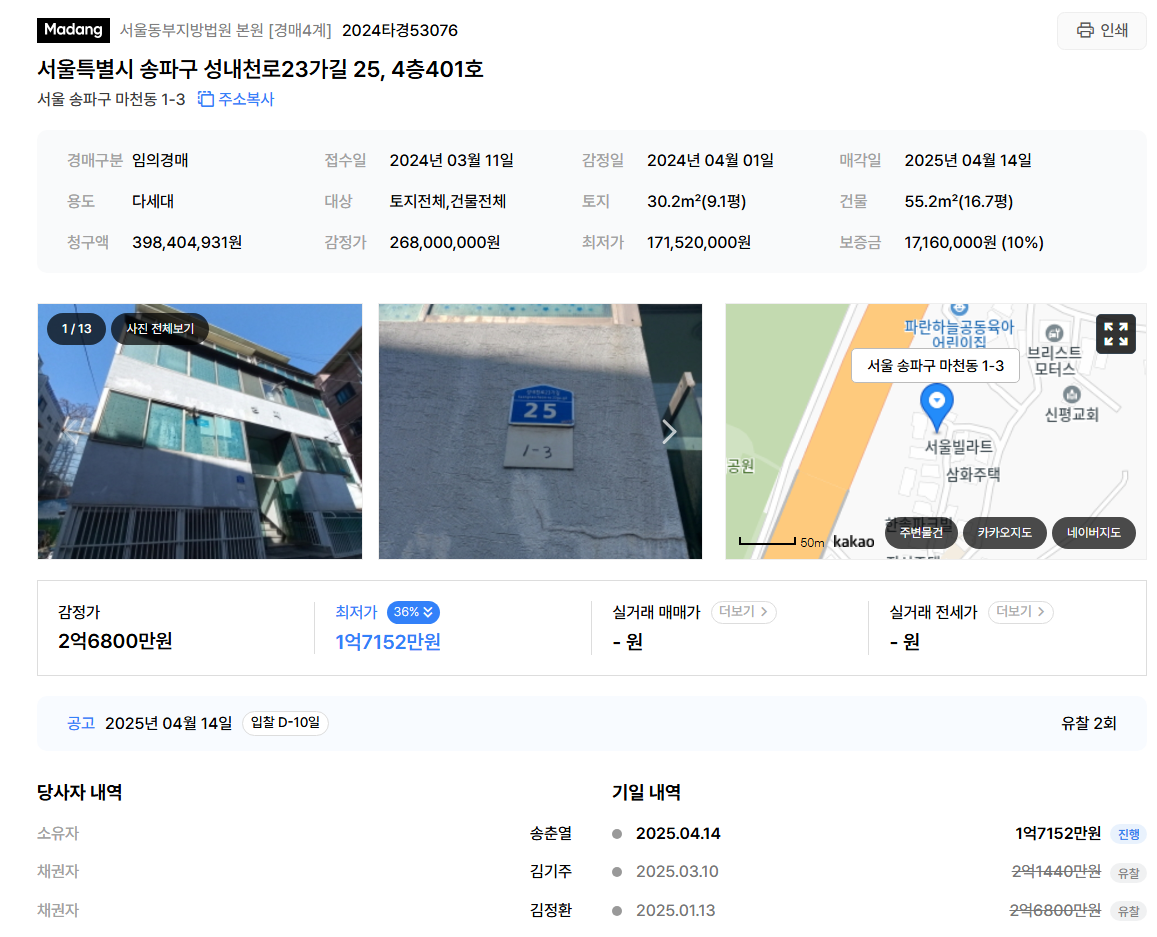Copy the address with 주소복사
This screenshot has height=937, width=1157.
tap(236, 99)
